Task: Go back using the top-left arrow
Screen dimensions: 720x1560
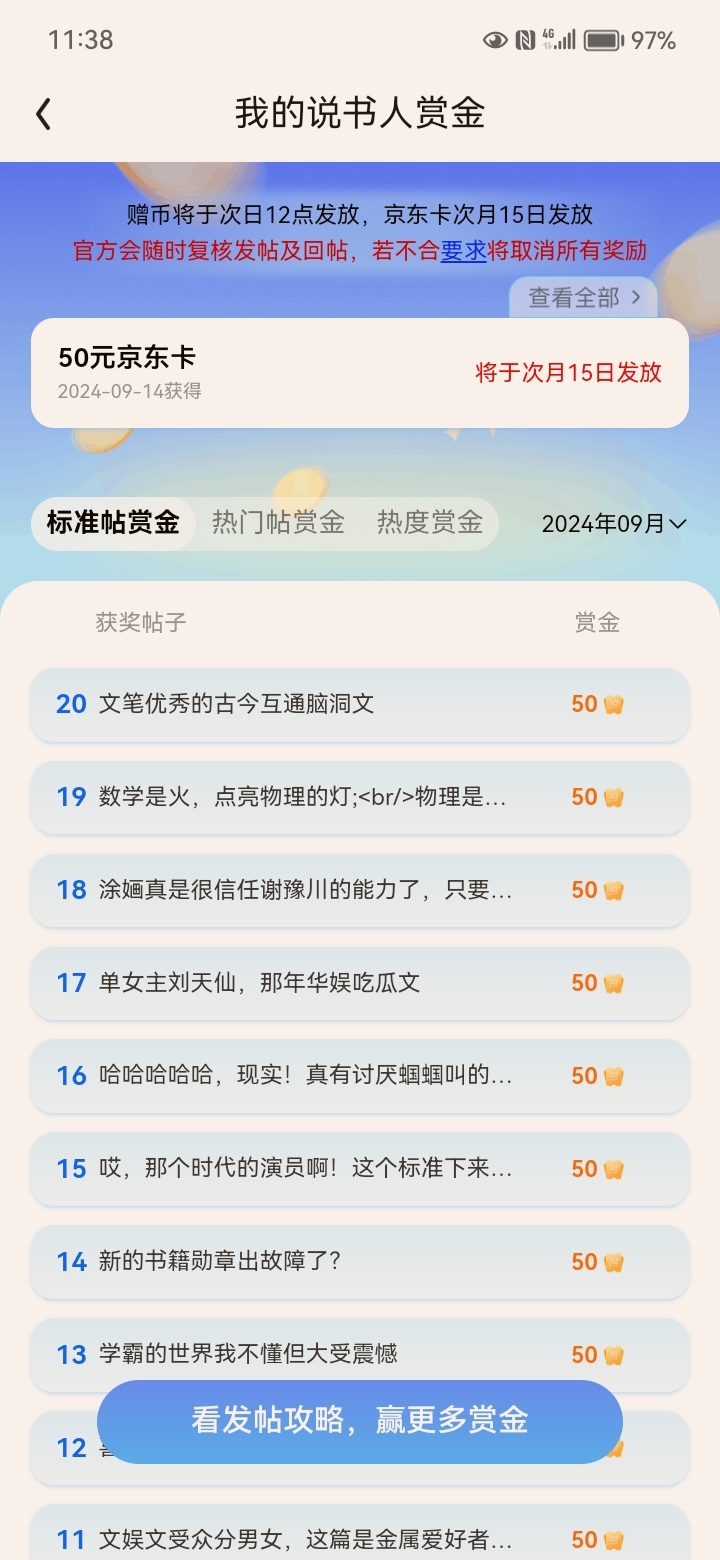Action: click(43, 114)
